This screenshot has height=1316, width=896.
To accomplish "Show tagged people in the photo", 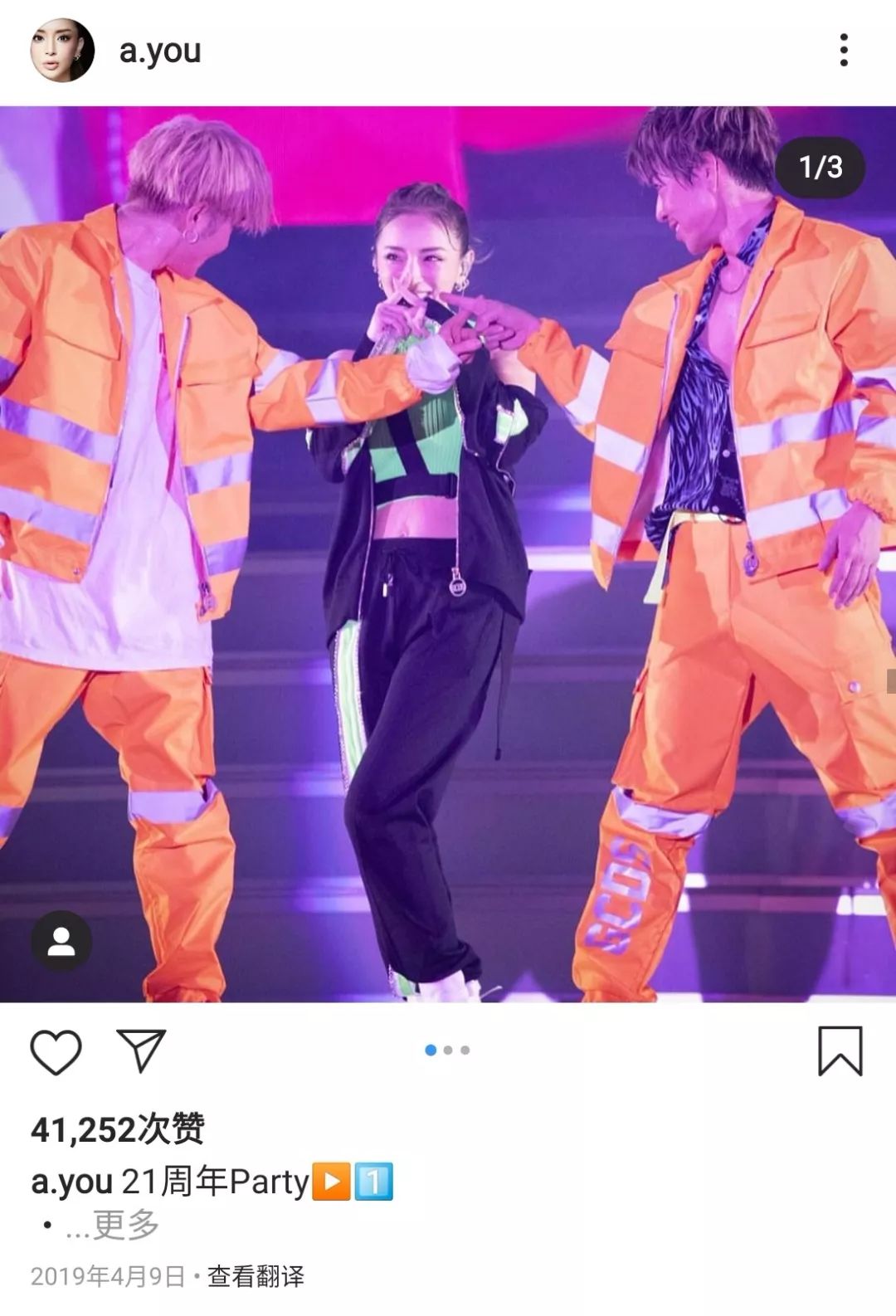I will pos(61,941).
